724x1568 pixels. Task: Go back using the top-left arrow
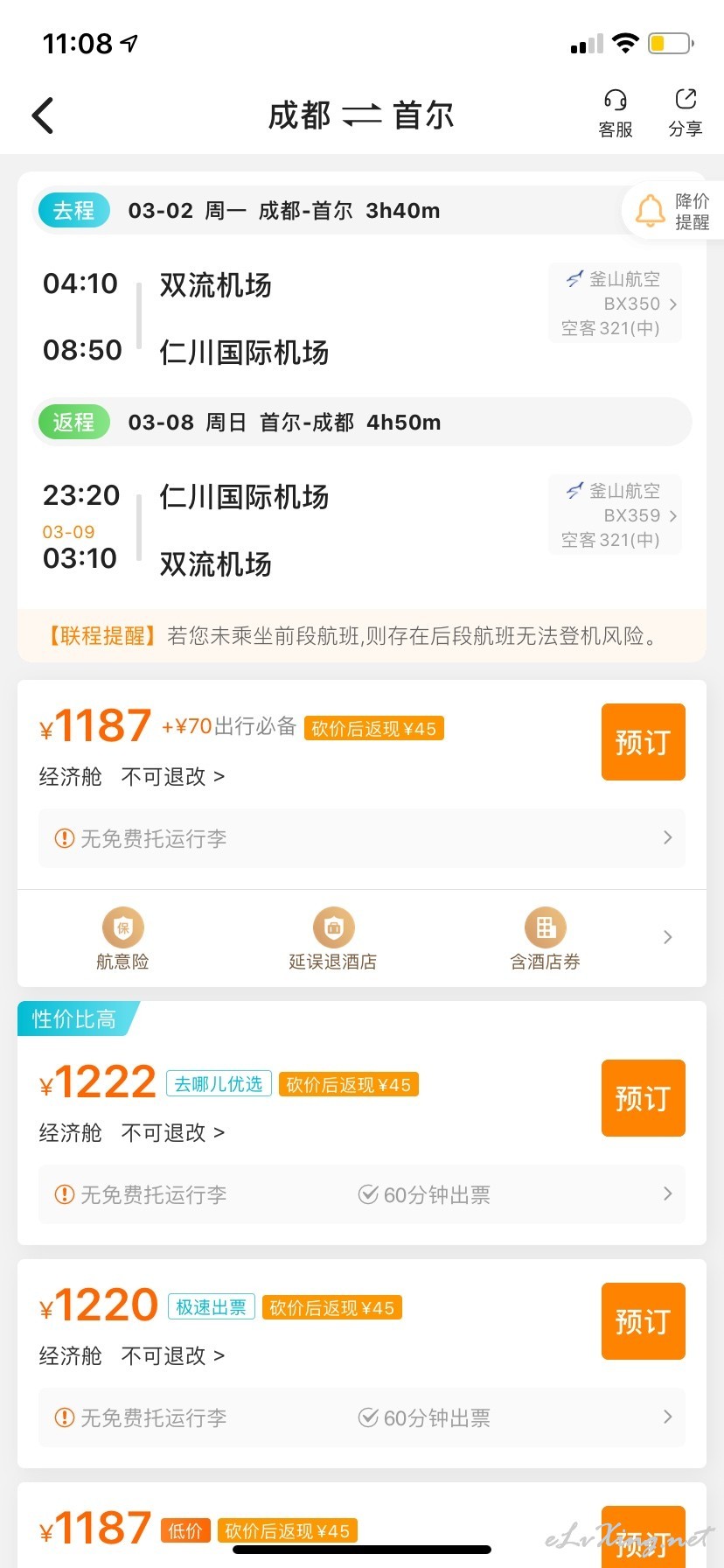pyautogui.click(x=43, y=115)
